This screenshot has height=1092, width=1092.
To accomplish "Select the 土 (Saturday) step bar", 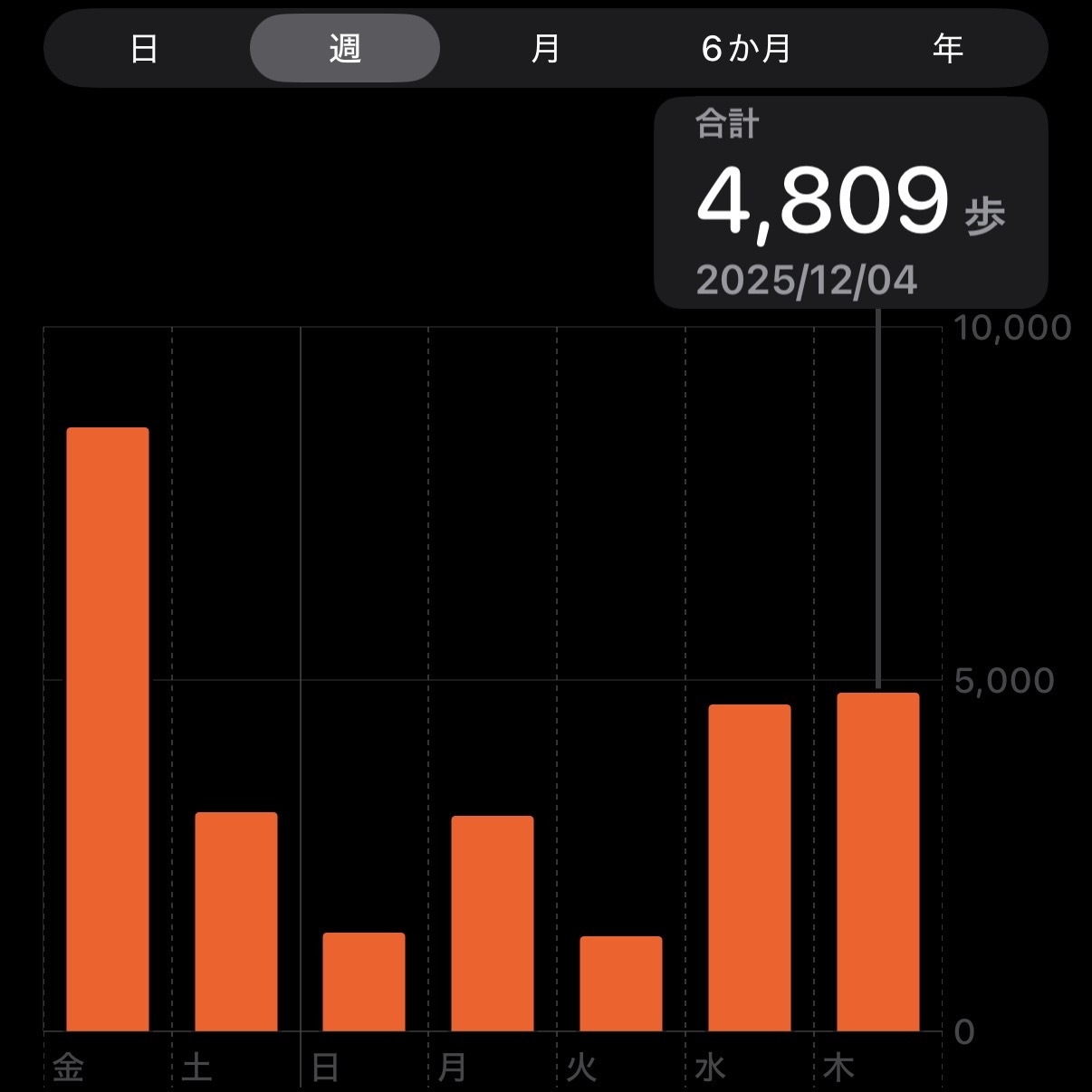I will tap(236, 921).
